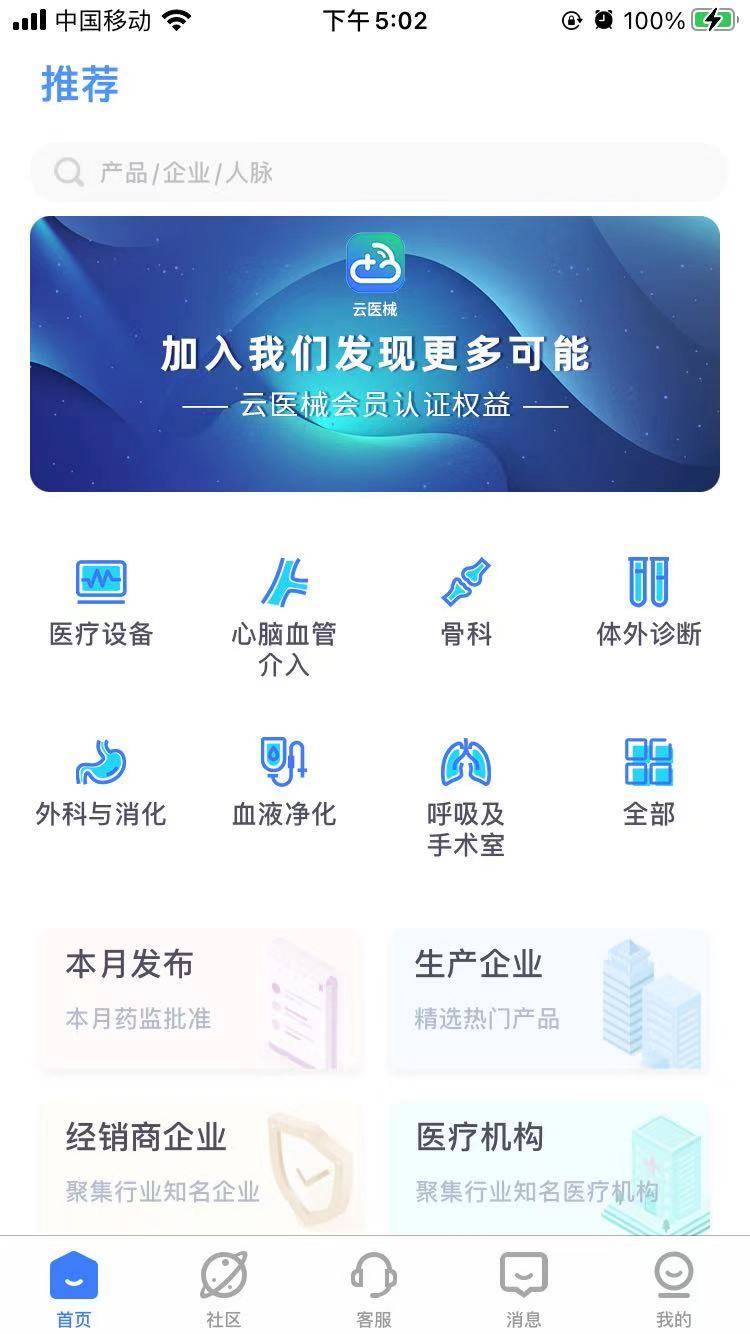This screenshot has height=1334, width=750.
Task: Open the 医疗机构 card
Action: click(x=549, y=1167)
